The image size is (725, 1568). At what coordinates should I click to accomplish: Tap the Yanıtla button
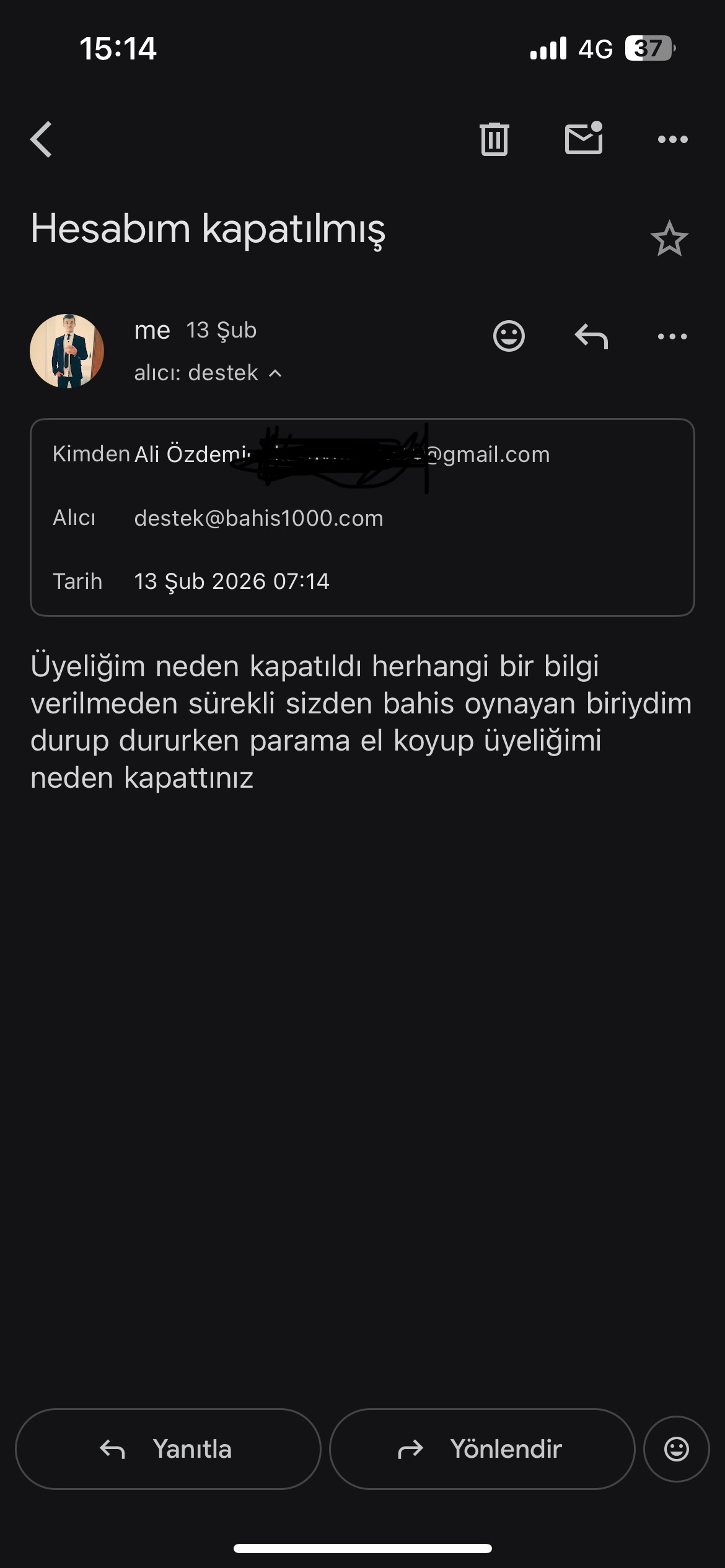pyautogui.click(x=168, y=1449)
